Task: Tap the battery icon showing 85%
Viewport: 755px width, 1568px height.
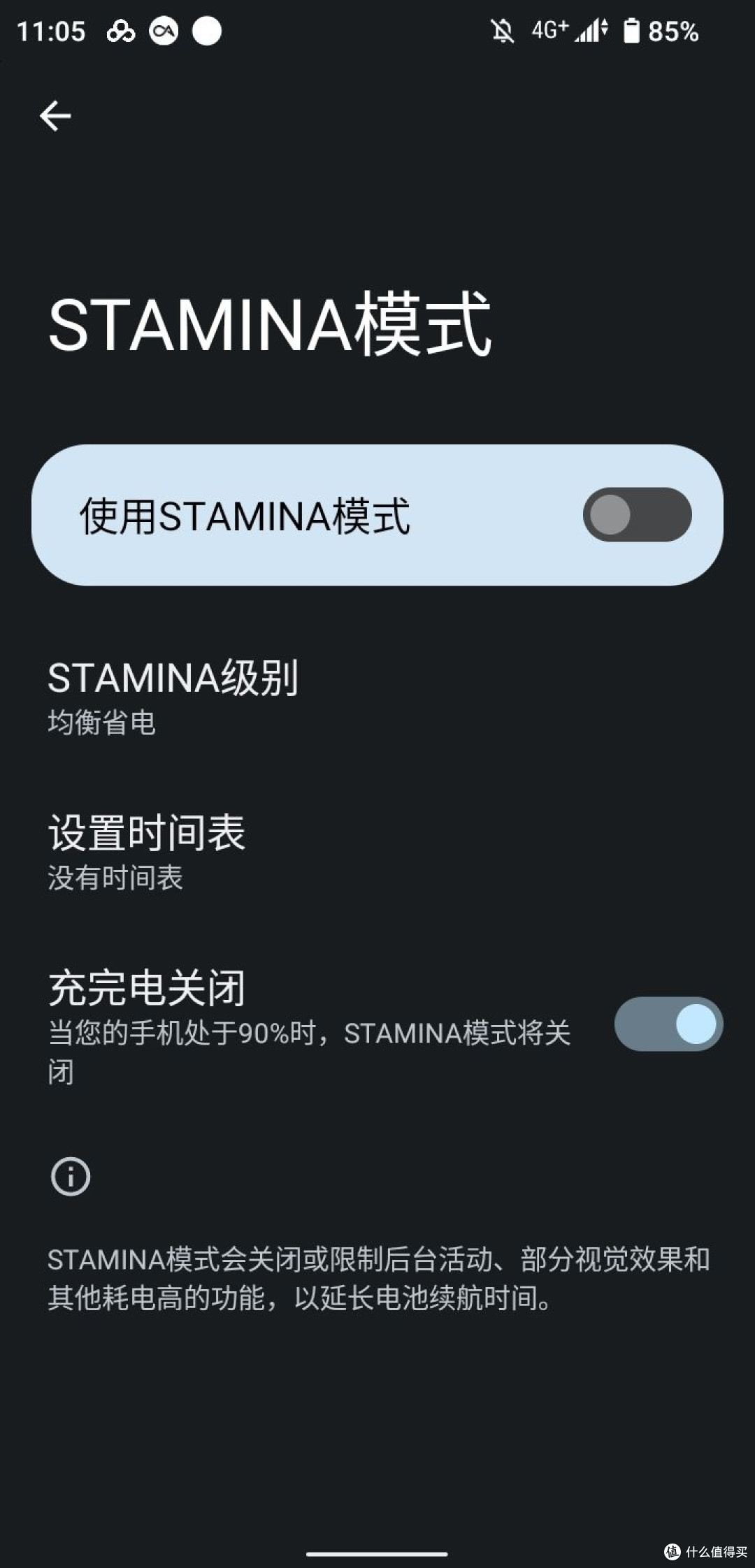Action: [x=633, y=31]
